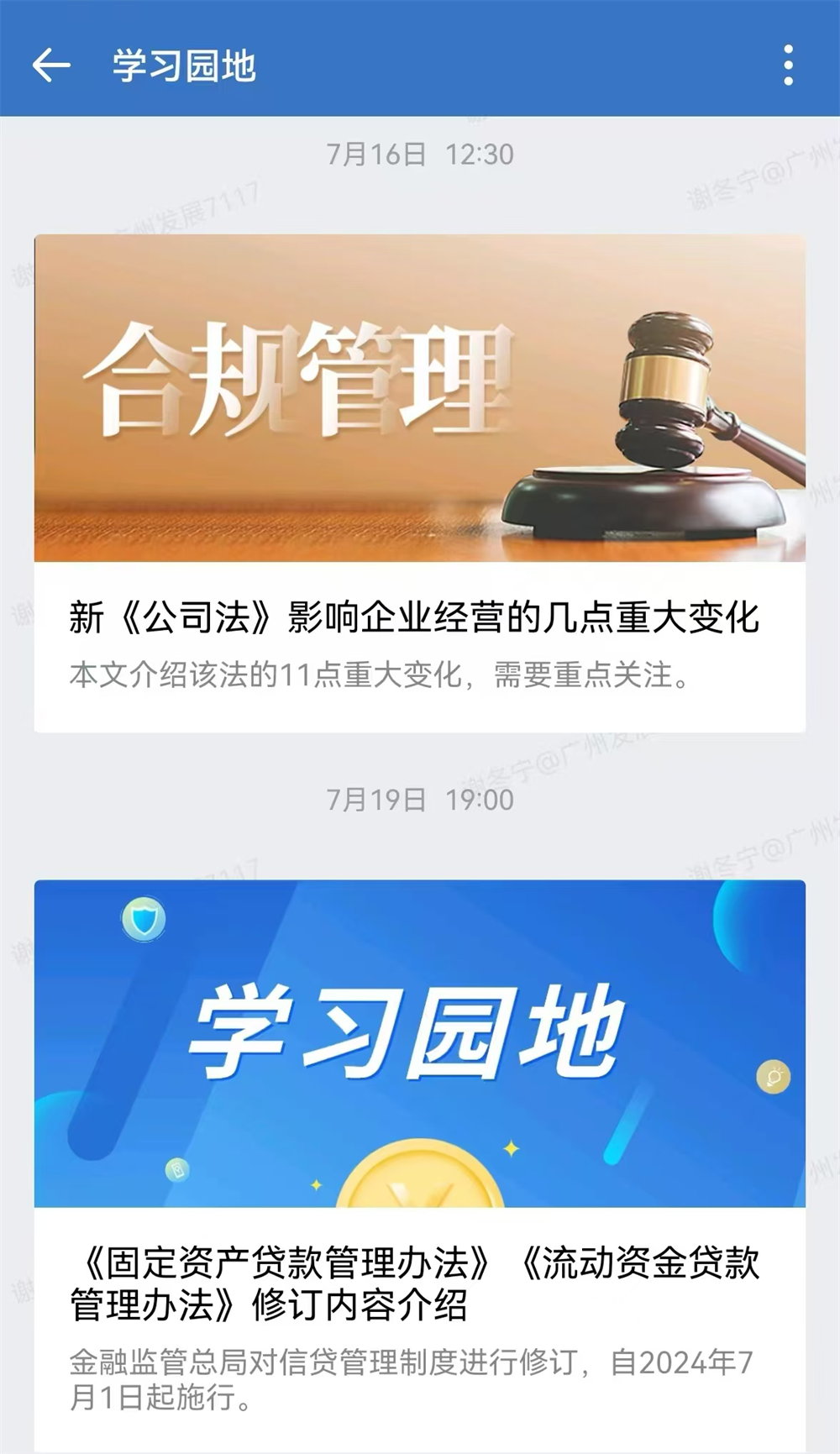This screenshot has width=840, height=1454.
Task: Go back from 学习园地
Action: point(51,66)
